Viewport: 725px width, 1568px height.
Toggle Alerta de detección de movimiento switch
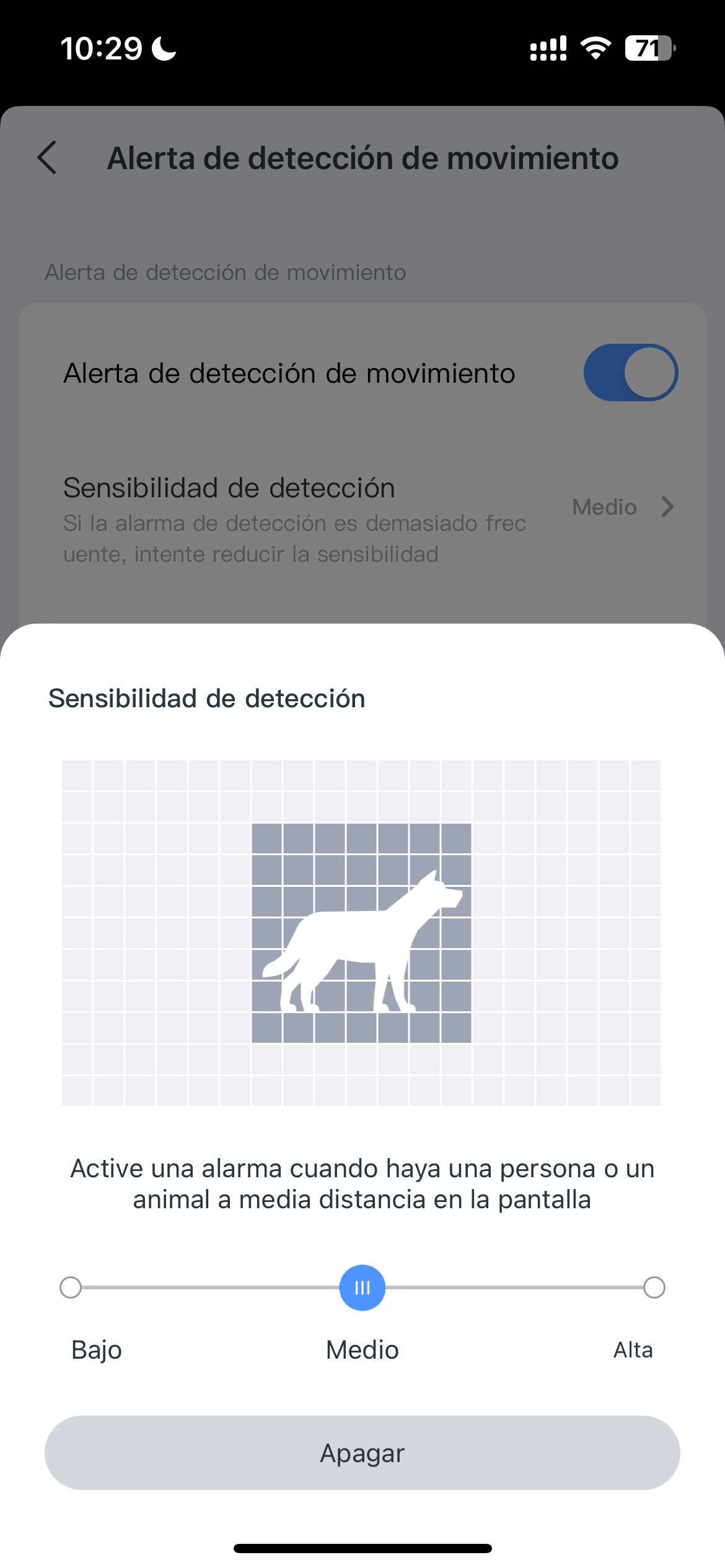(x=630, y=373)
